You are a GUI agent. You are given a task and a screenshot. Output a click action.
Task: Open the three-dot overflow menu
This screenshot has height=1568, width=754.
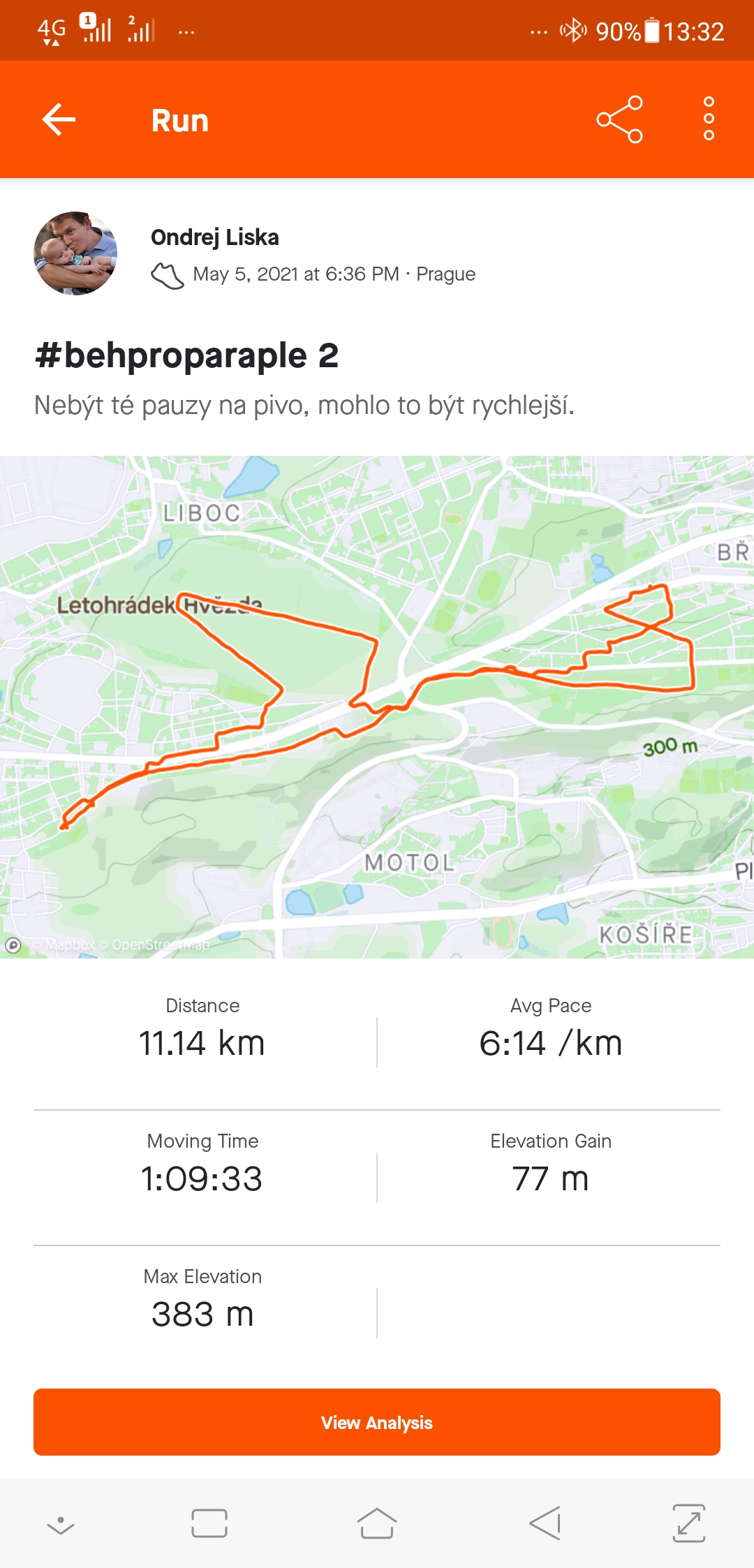pyautogui.click(x=709, y=119)
